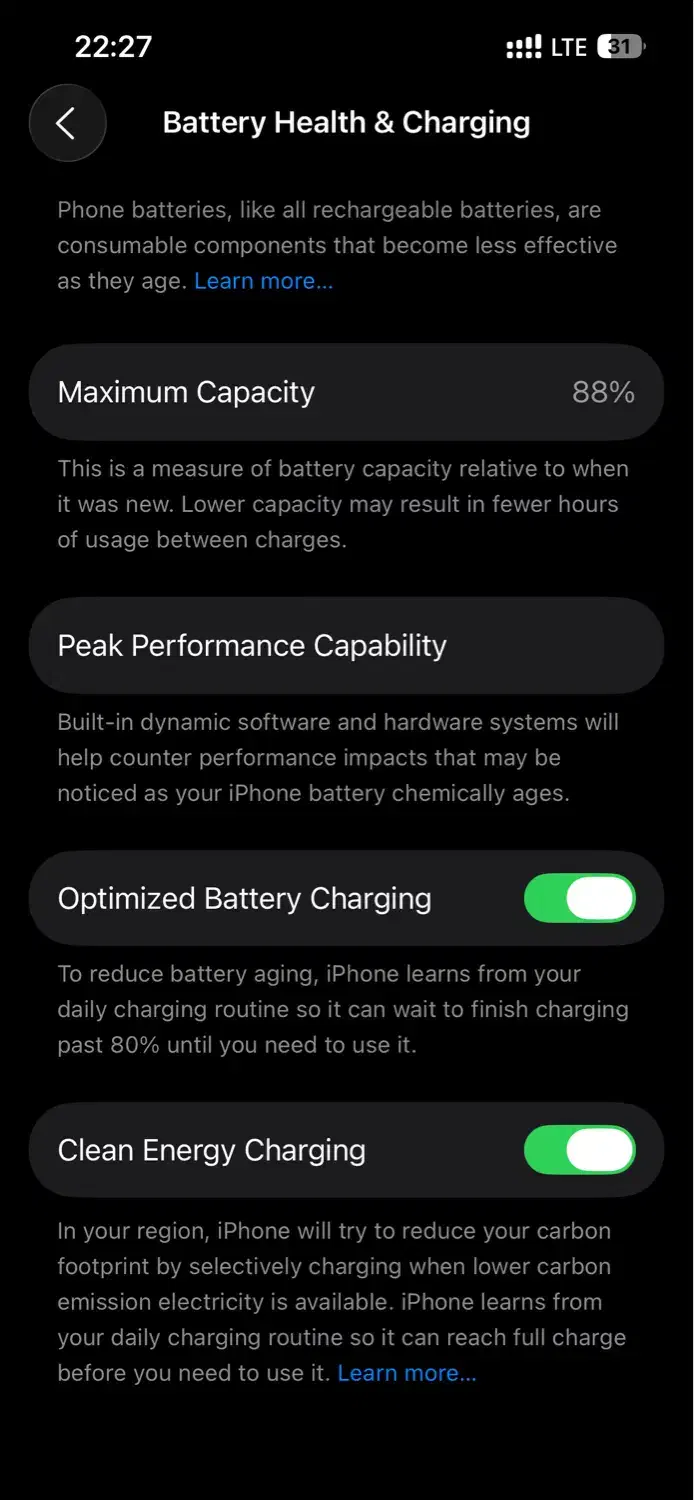The width and height of the screenshot is (694, 1500).
Task: Open Learn more link about phone batteries
Action: tap(263, 281)
